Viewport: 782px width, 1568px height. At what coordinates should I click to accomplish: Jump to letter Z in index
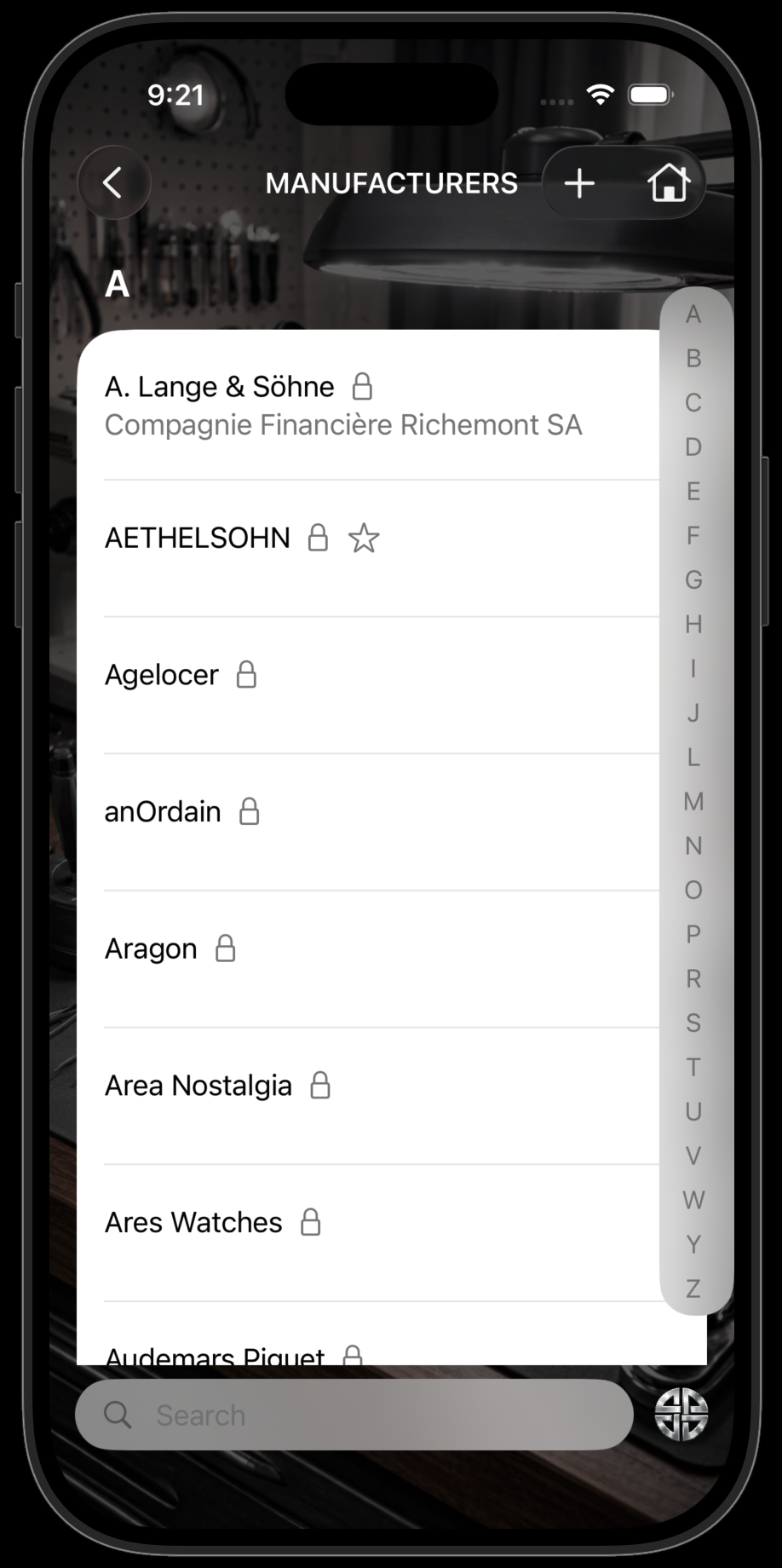[x=693, y=1289]
